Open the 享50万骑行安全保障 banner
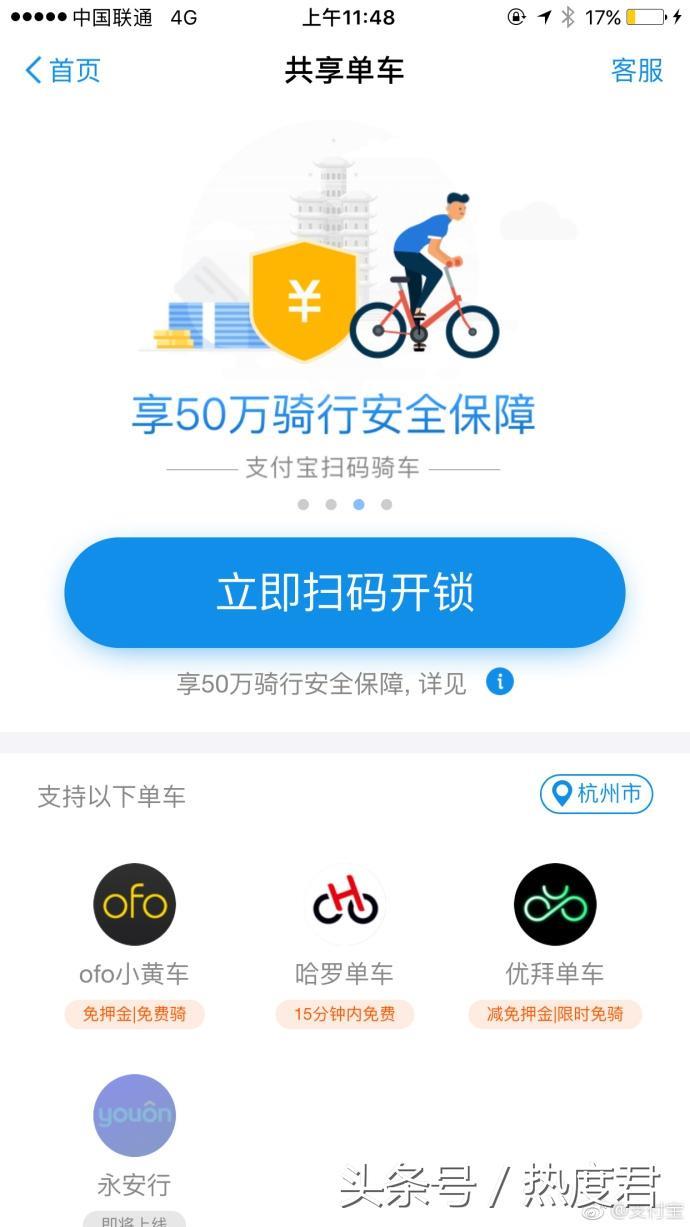Image resolution: width=690 pixels, height=1227 pixels. (335, 300)
